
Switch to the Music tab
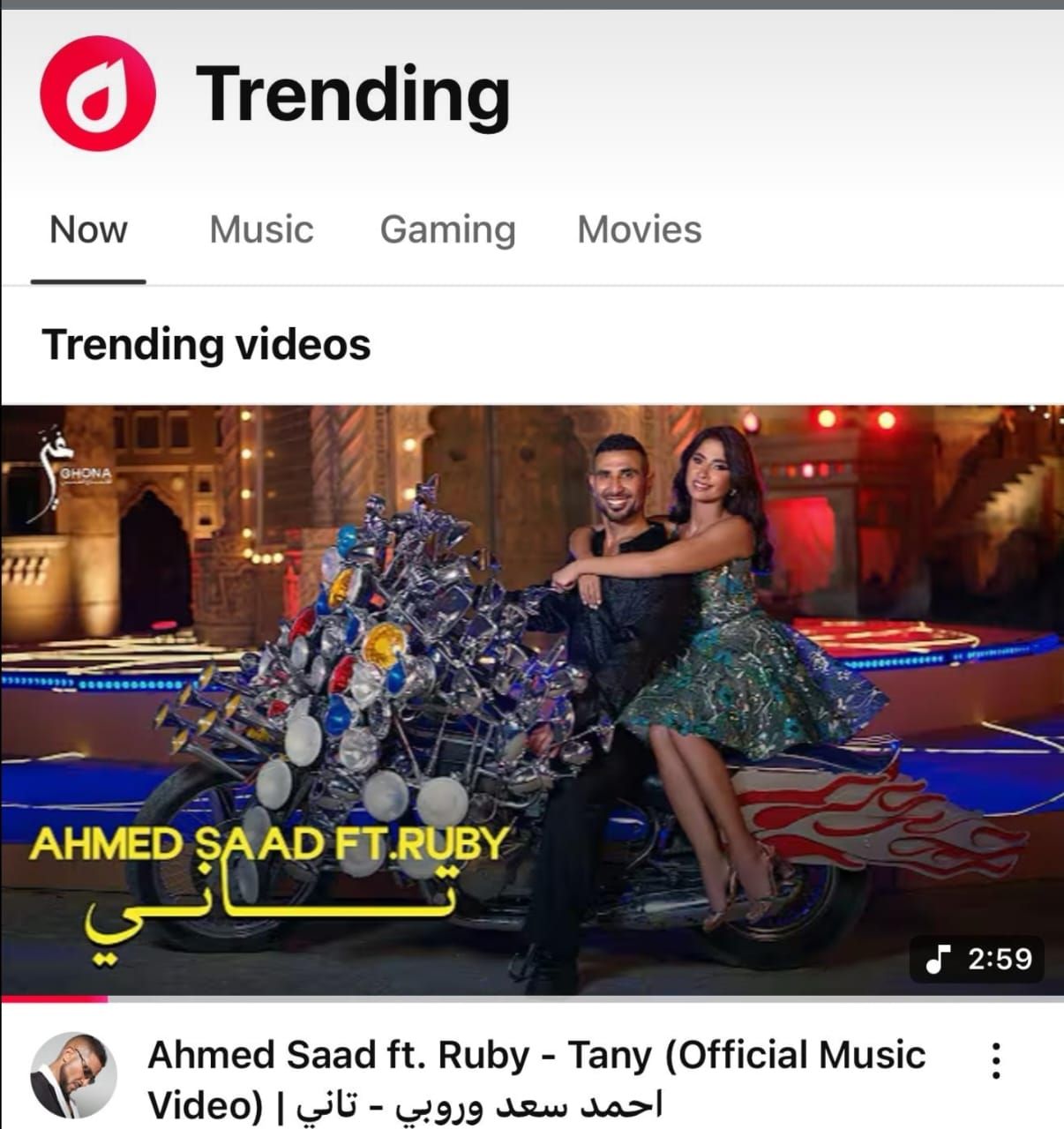click(x=261, y=230)
